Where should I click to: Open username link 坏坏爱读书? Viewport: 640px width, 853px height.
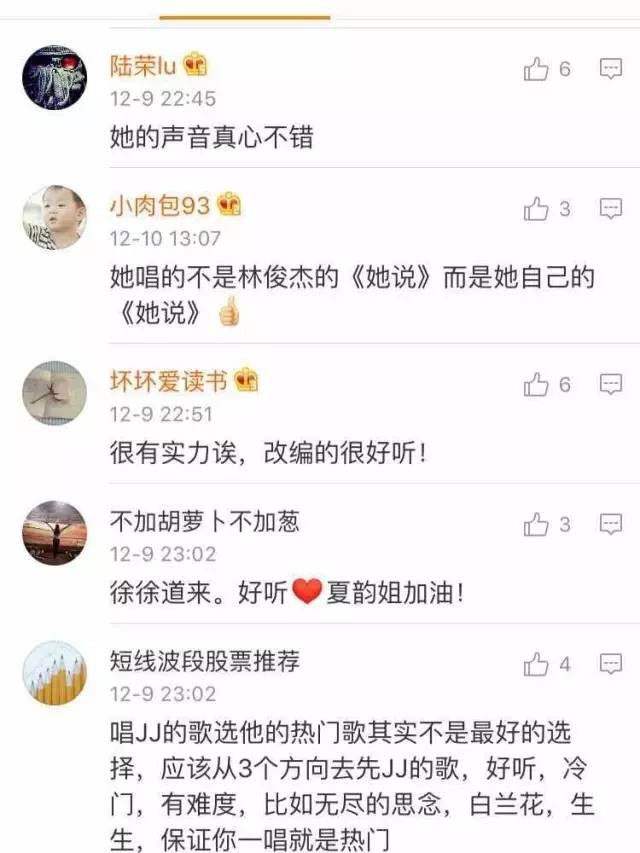168,381
